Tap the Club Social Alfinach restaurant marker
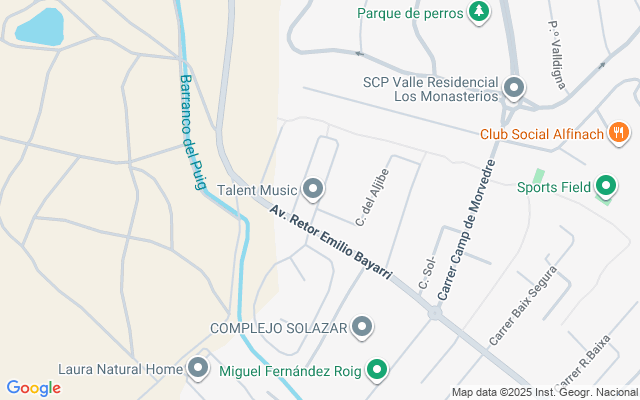This screenshot has height=400, width=640. [x=619, y=133]
